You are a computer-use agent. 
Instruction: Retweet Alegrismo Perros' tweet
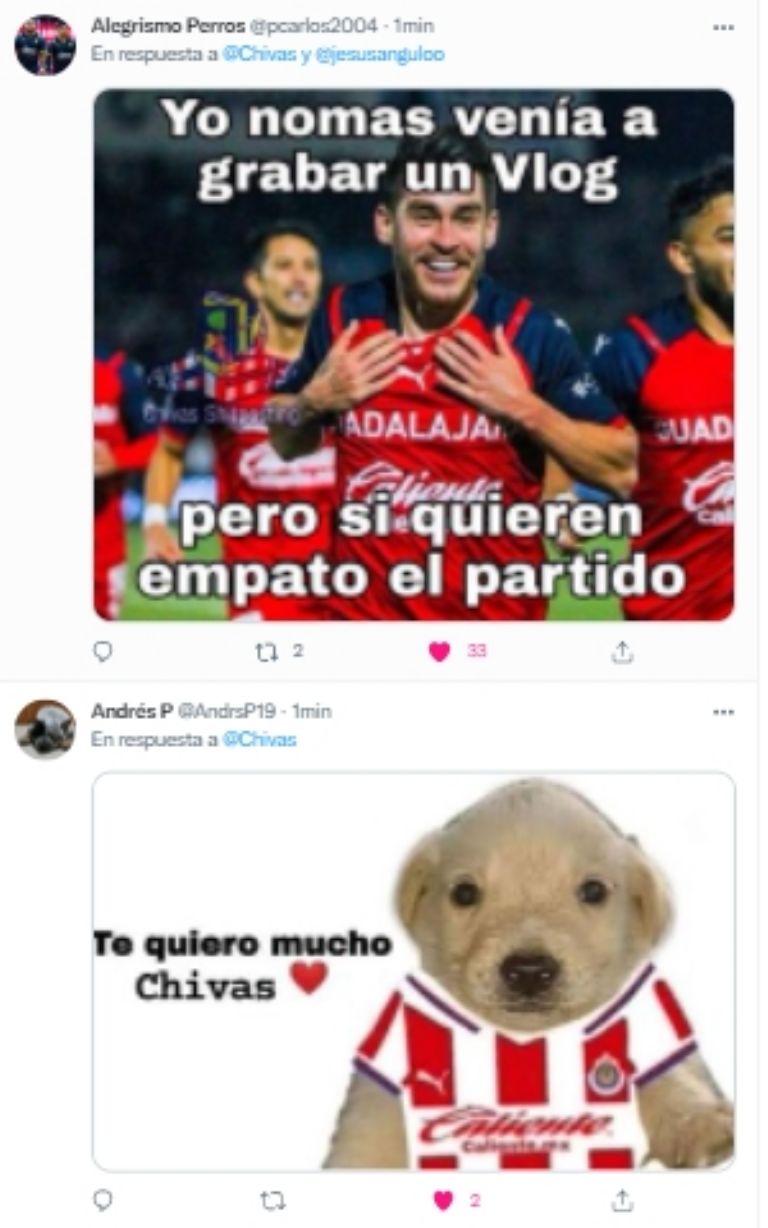(x=267, y=652)
